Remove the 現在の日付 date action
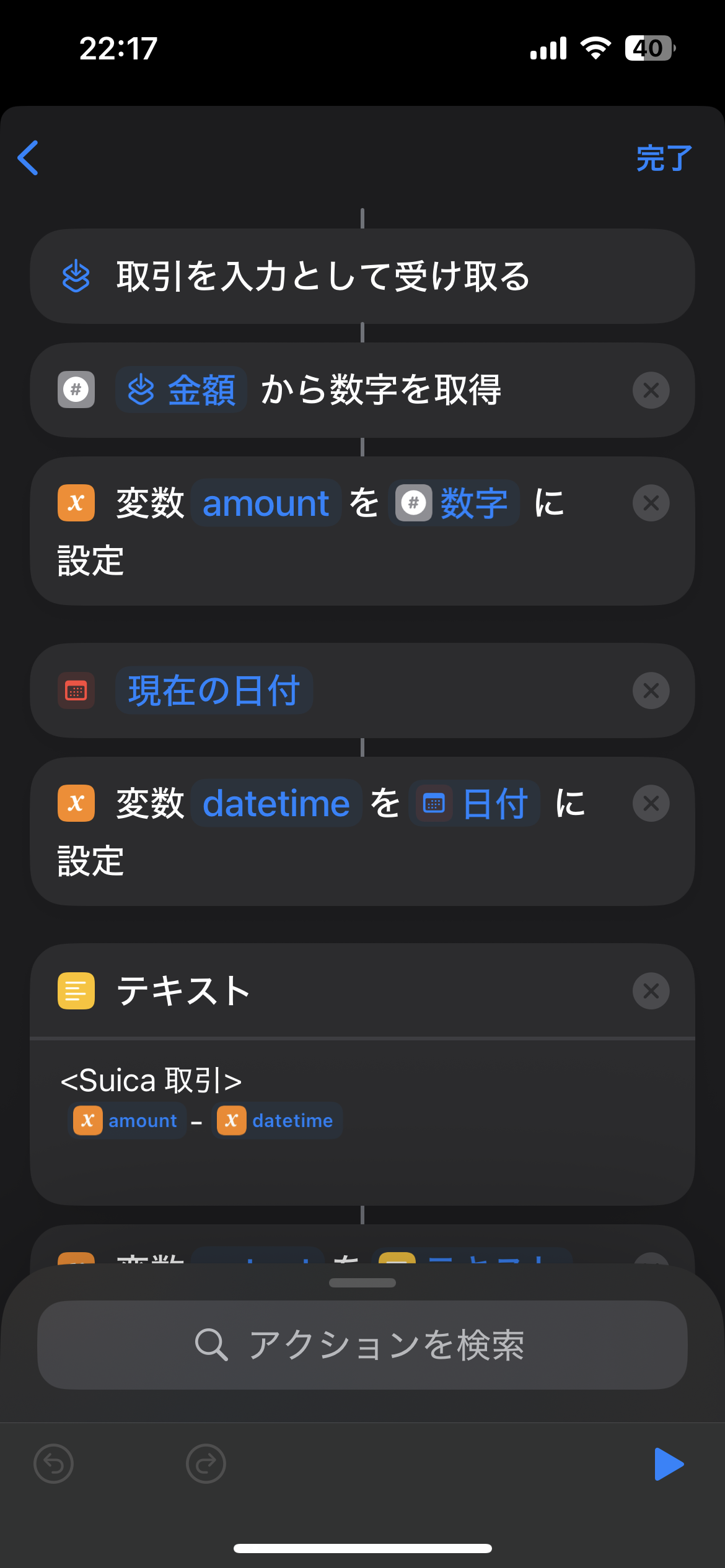Image resolution: width=725 pixels, height=1568 pixels. point(651,690)
